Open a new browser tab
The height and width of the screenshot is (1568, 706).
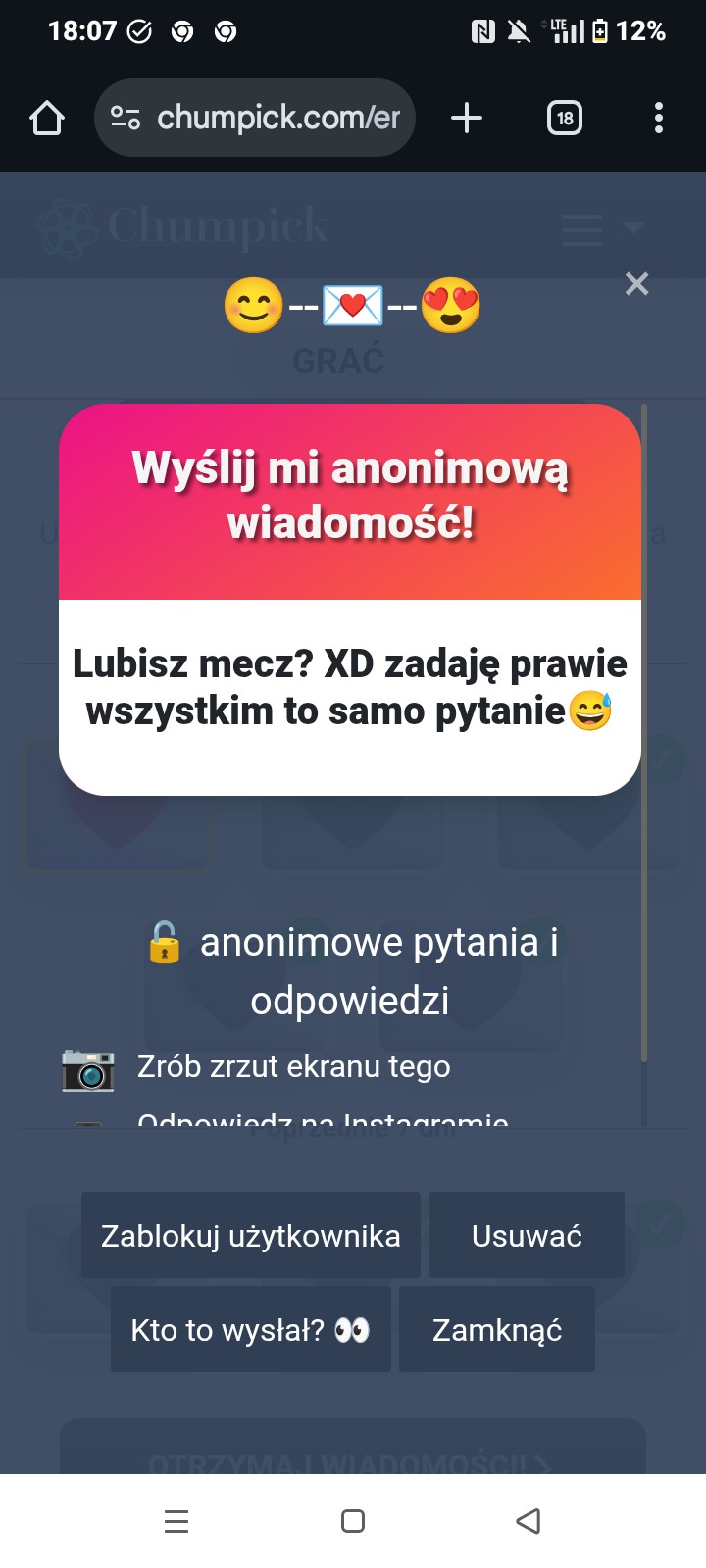click(x=467, y=119)
